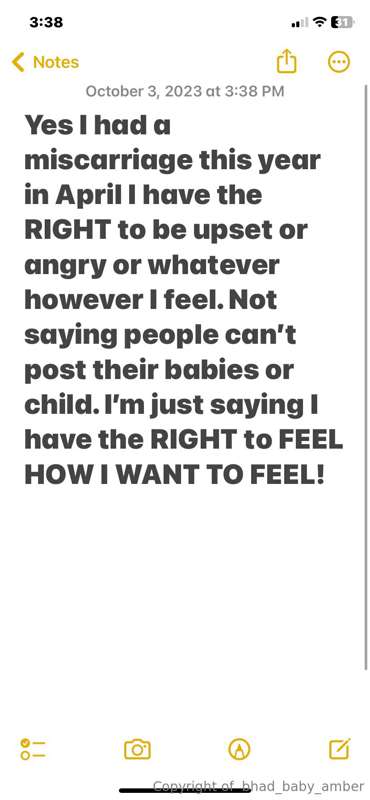
Task: Open the camera attachment options
Action: pos(137,749)
